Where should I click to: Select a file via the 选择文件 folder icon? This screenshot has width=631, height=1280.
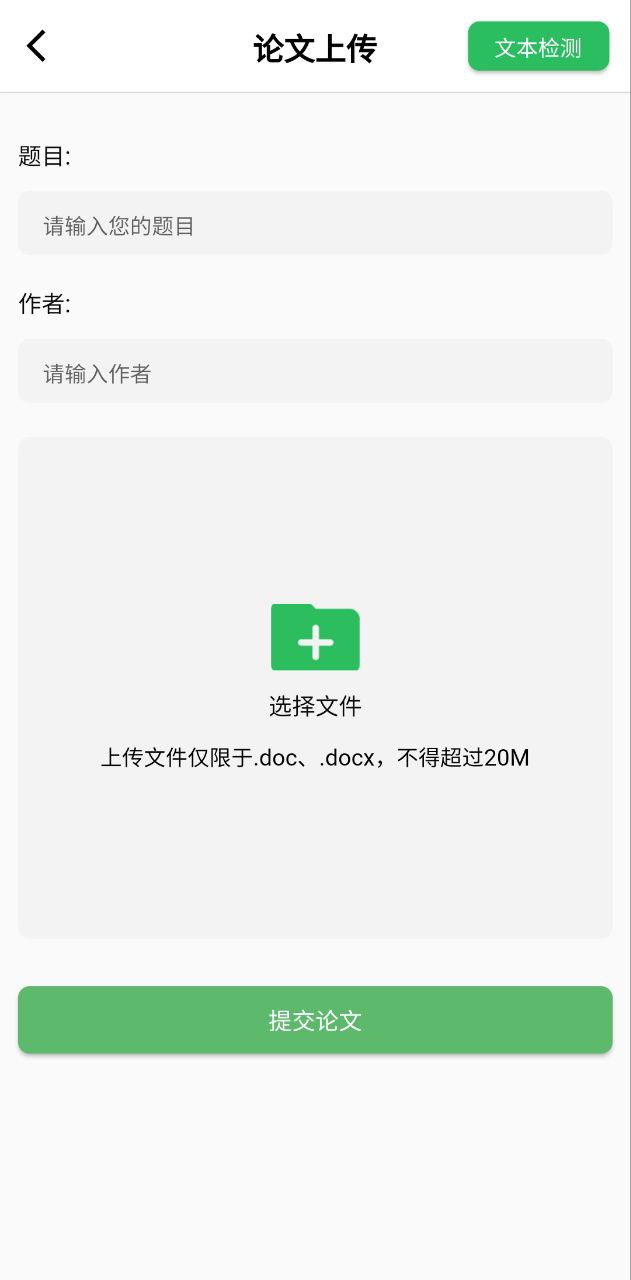(315, 638)
